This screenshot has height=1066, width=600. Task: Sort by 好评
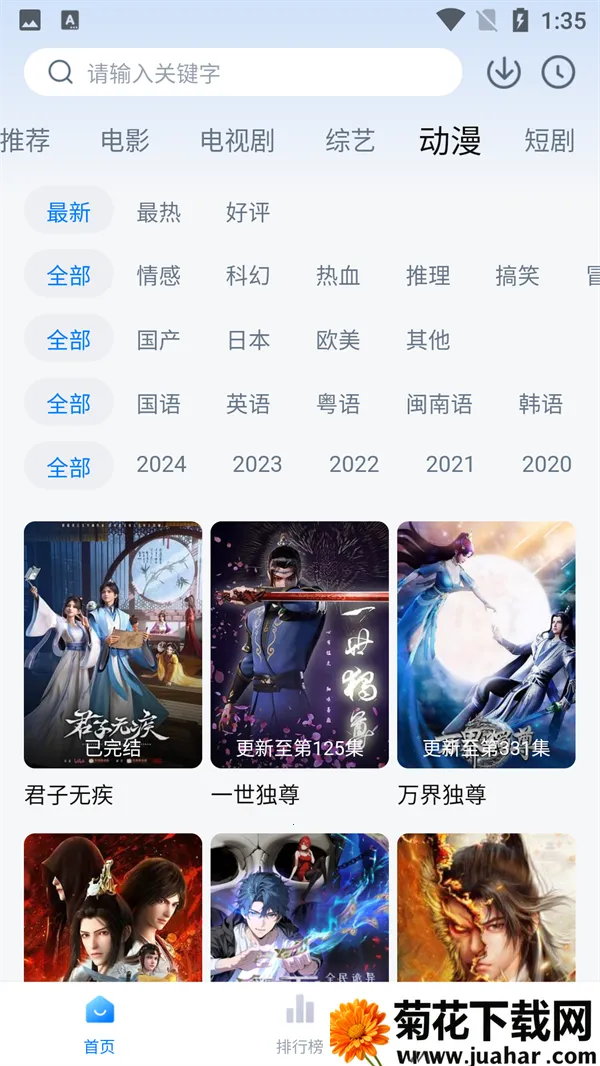tap(248, 212)
